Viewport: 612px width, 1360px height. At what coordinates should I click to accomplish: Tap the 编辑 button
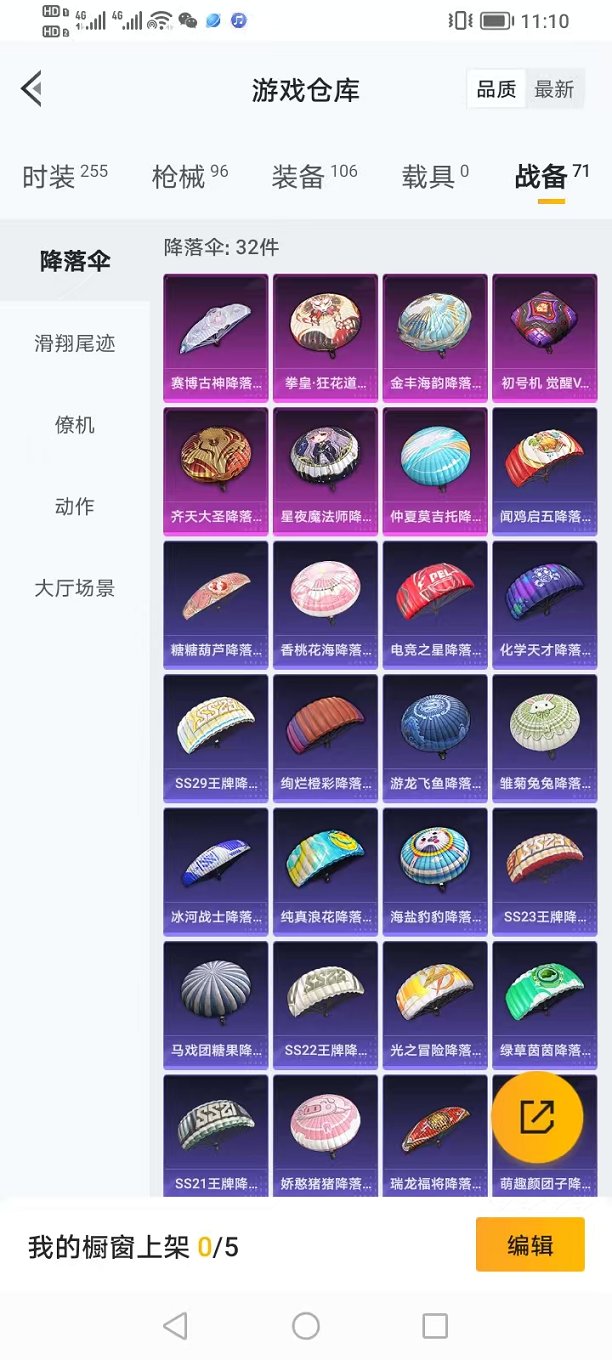point(530,1245)
